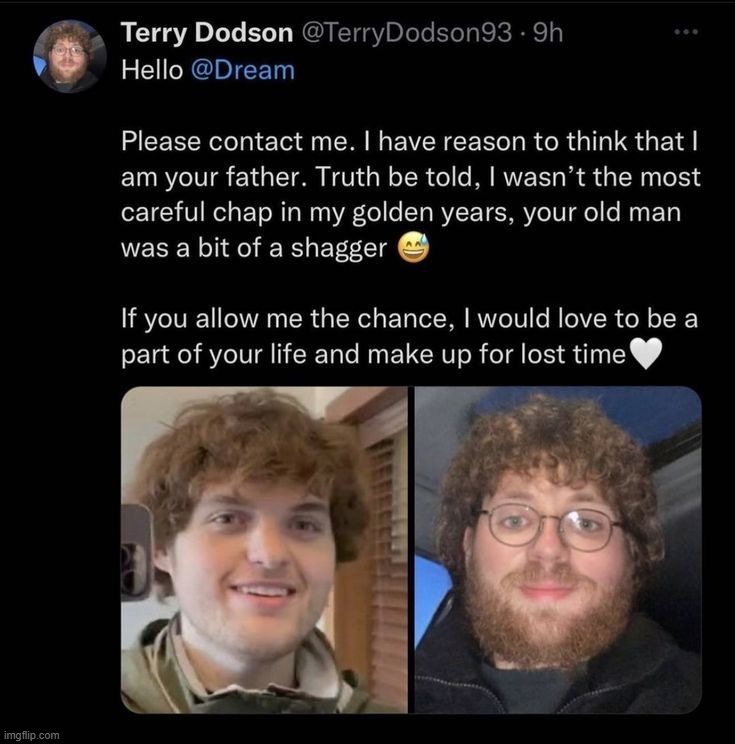Open the tweet's three-dot overflow menu

(686, 33)
